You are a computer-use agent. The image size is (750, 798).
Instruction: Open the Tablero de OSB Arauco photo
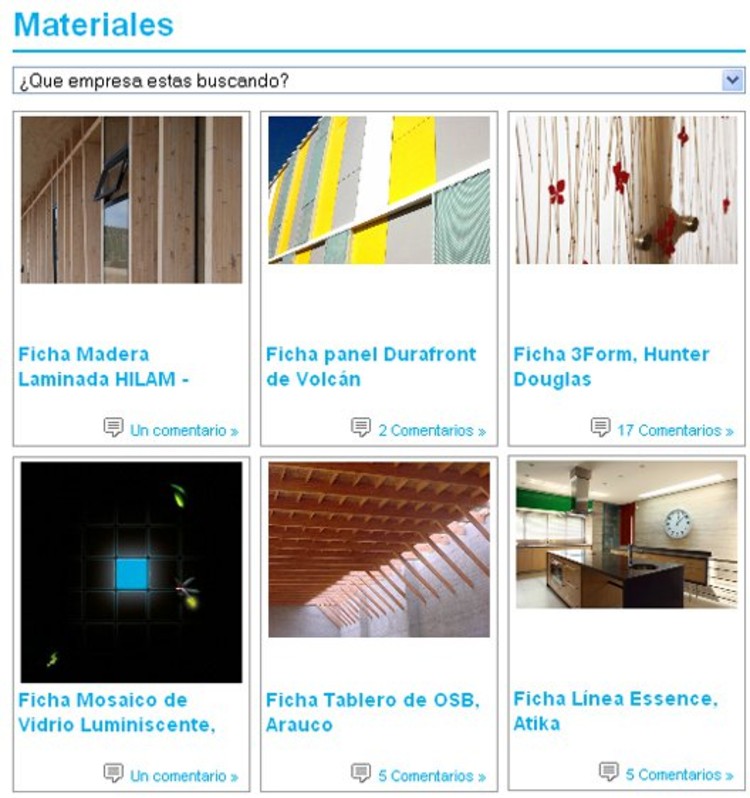(x=379, y=549)
